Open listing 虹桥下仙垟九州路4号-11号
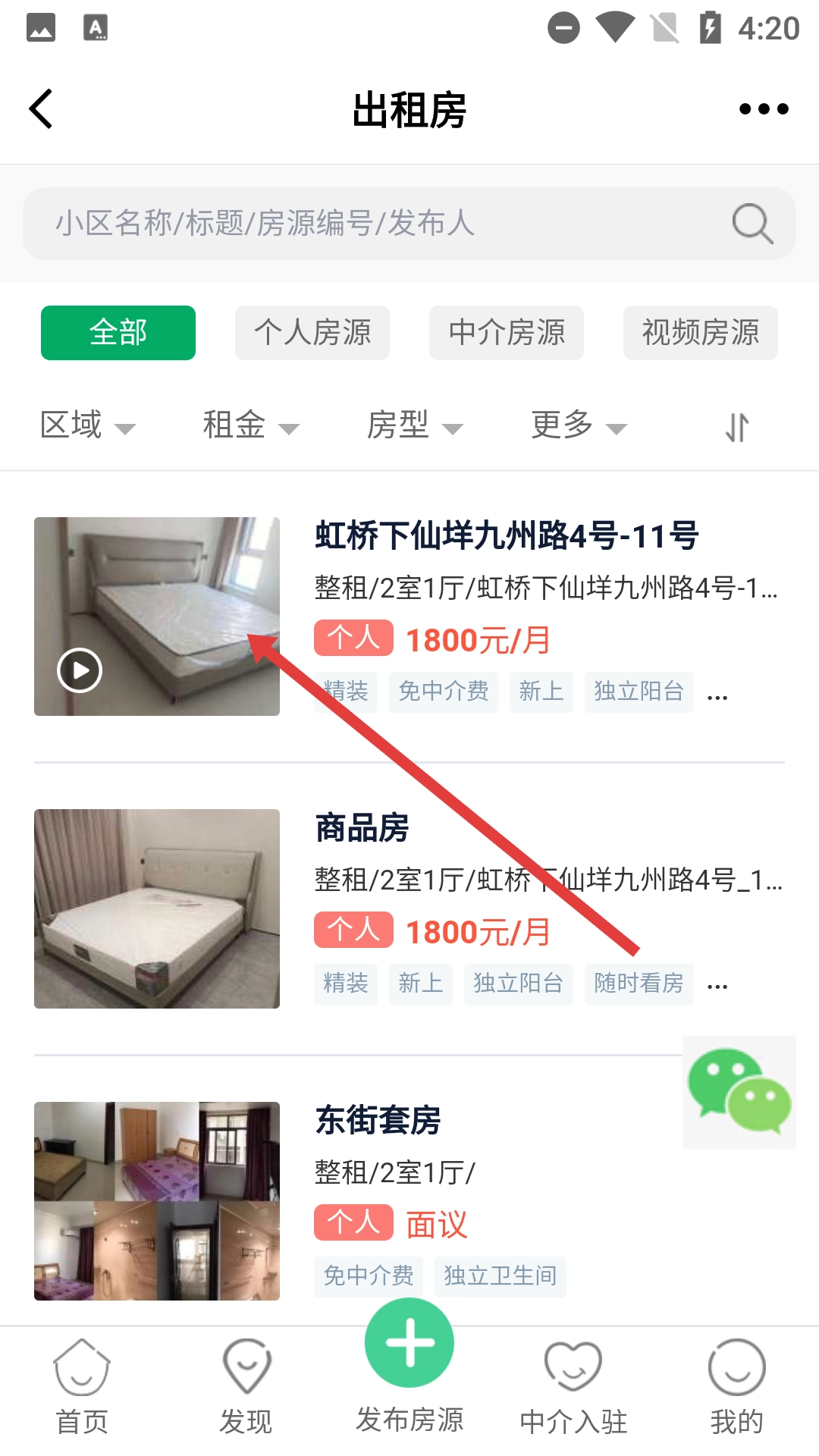This screenshot has width=819, height=1456. [x=507, y=536]
